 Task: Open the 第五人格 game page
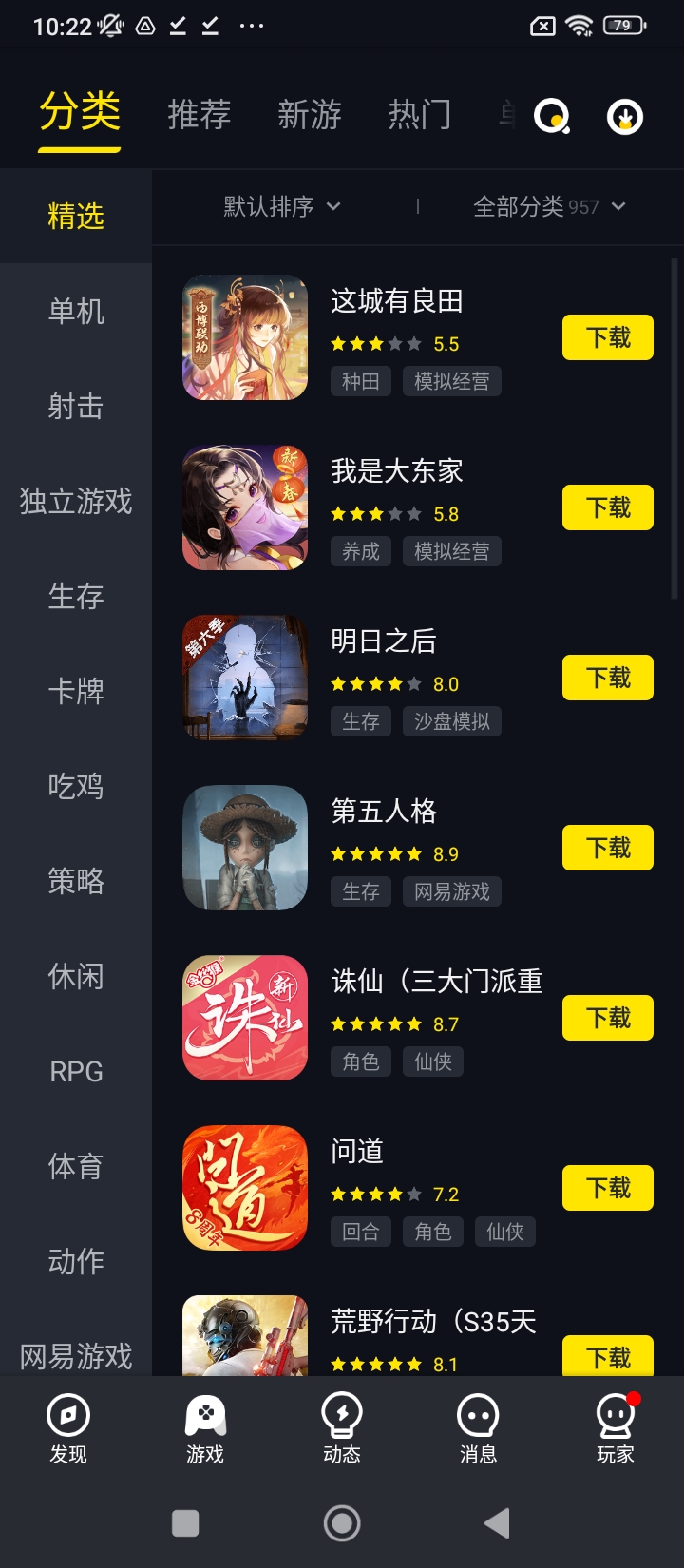click(383, 812)
